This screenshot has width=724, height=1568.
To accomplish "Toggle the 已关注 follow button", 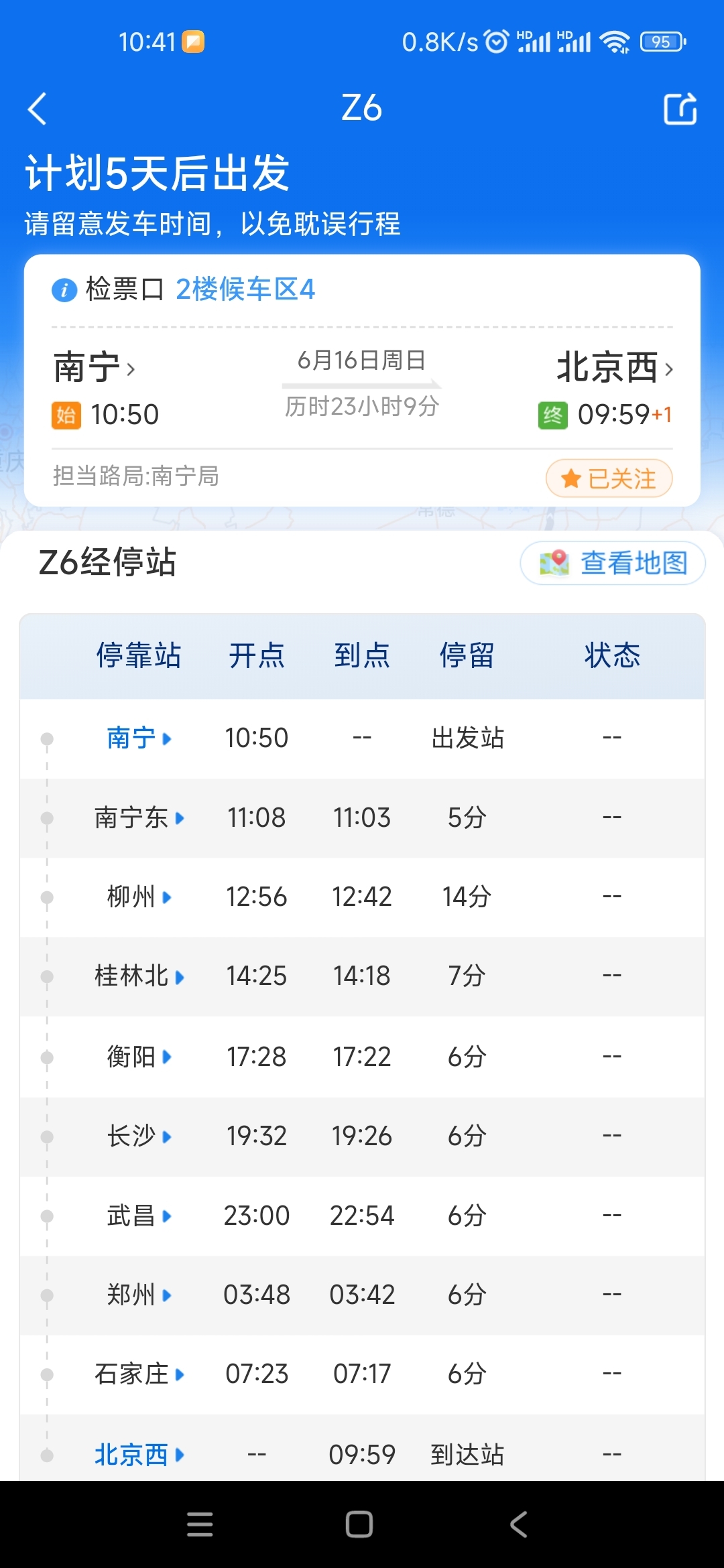I will tap(609, 478).
